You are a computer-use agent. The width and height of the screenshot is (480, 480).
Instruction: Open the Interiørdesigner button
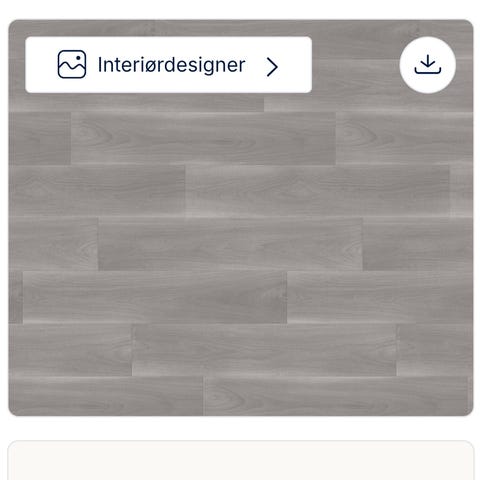[168, 65]
